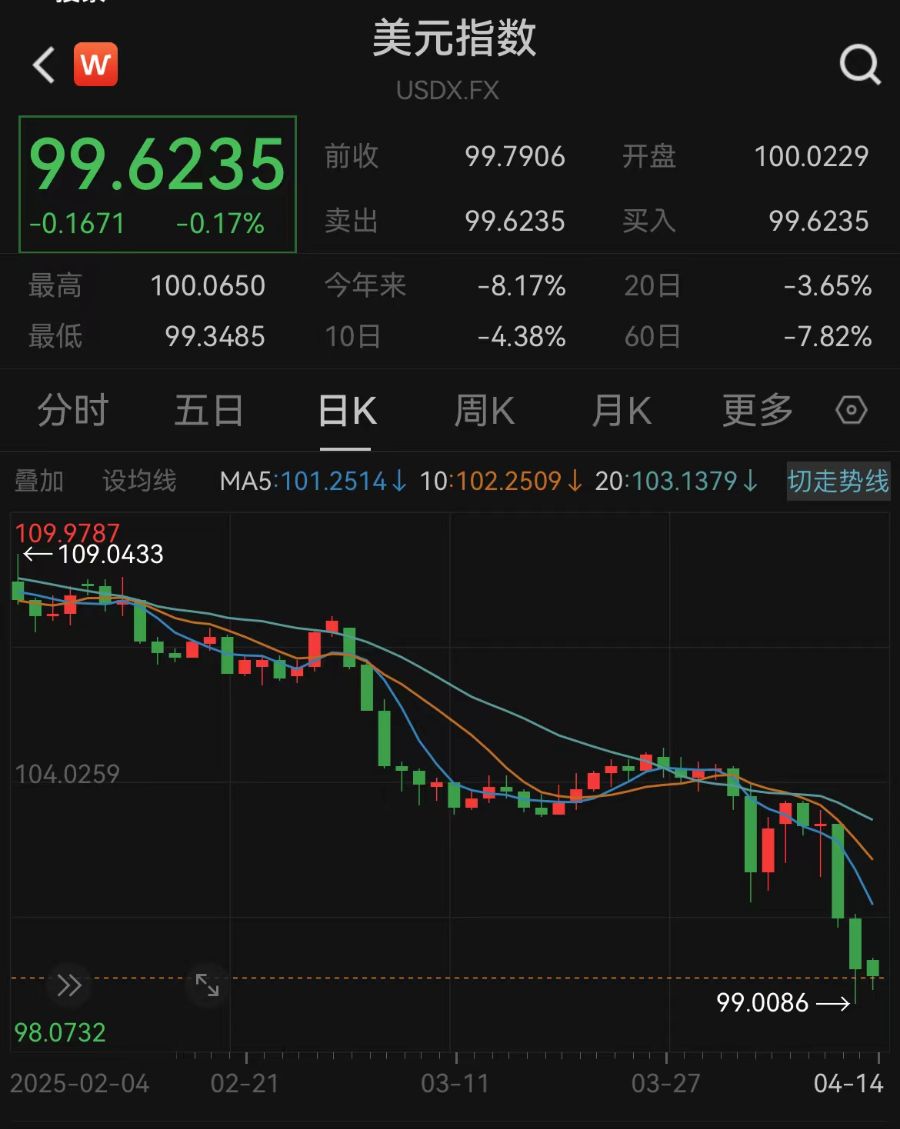The image size is (900, 1129).
Task: Open 设均线 moving average settings
Action: pyautogui.click(x=139, y=481)
